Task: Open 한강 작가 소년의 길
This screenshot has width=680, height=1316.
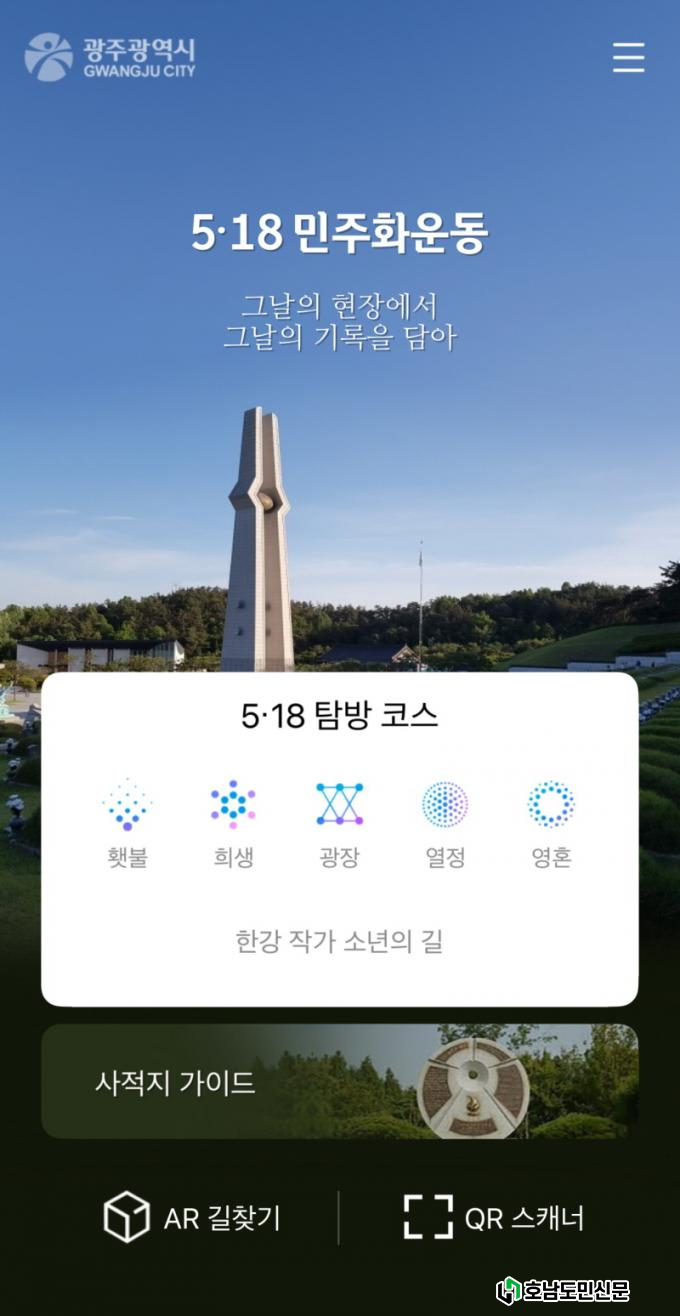Action: (339, 941)
